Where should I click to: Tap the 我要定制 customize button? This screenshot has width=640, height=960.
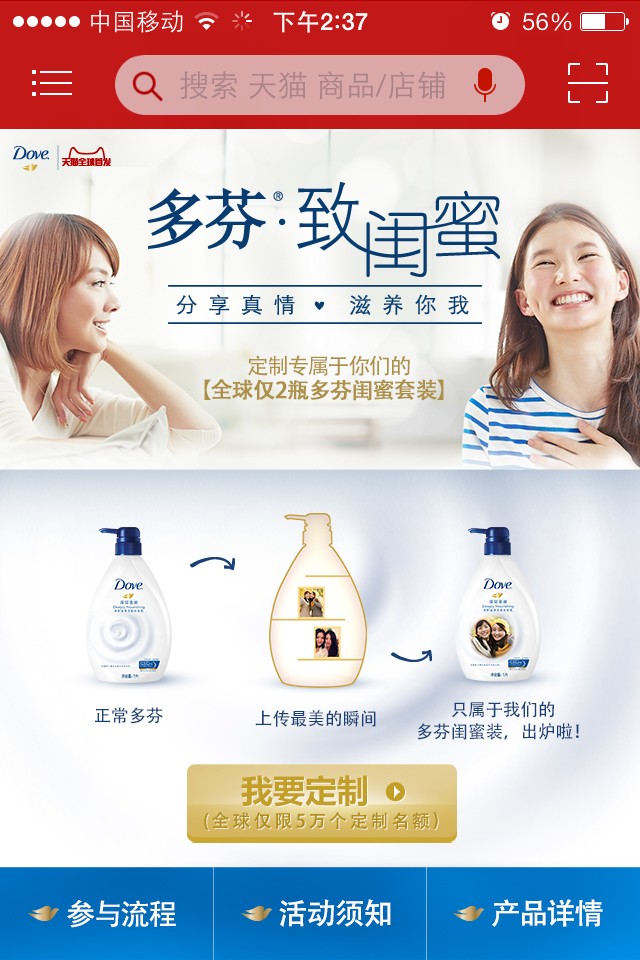(x=322, y=803)
